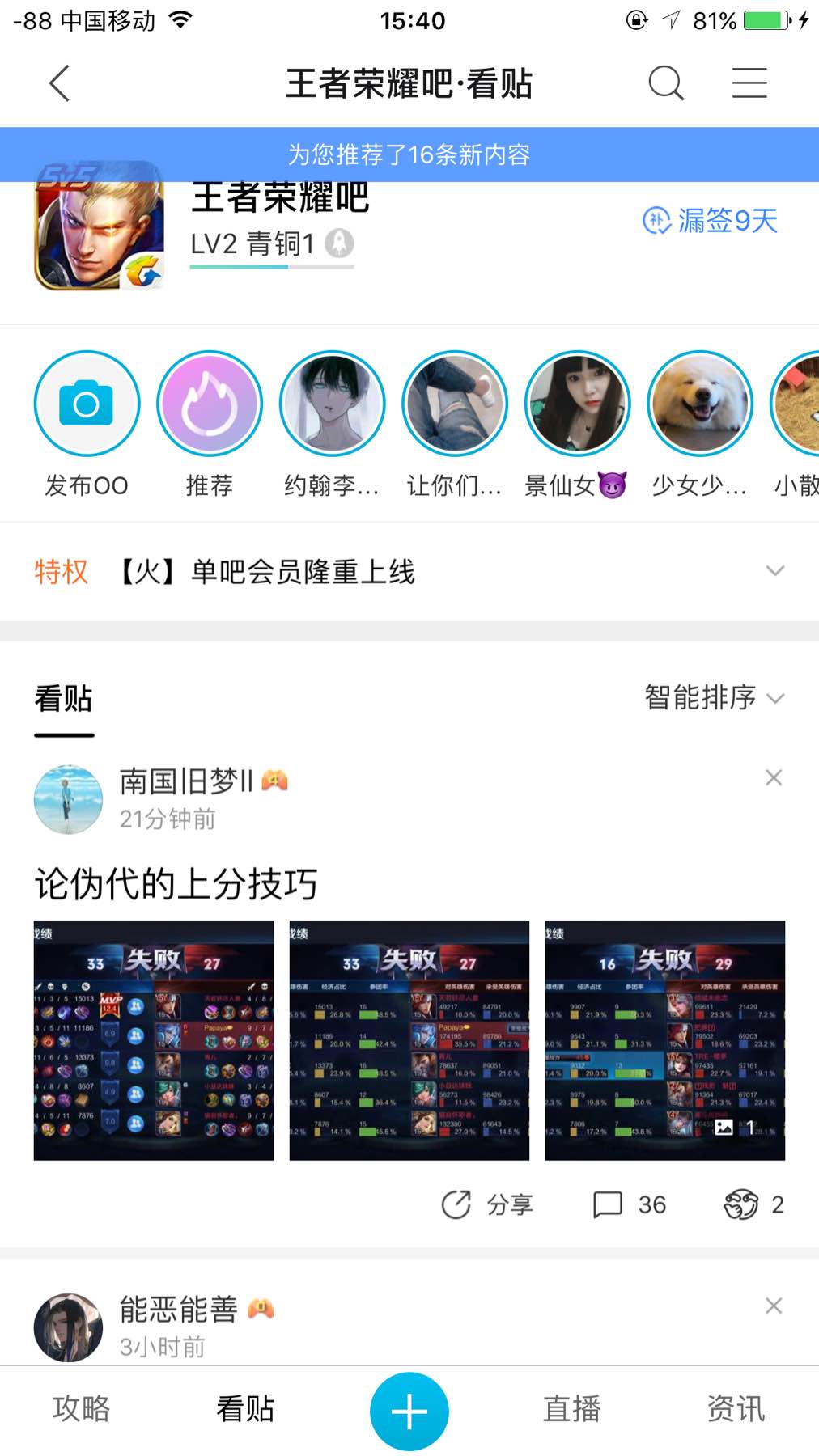Dismiss the post by 能恶能善
819x1456 pixels.
[774, 1306]
